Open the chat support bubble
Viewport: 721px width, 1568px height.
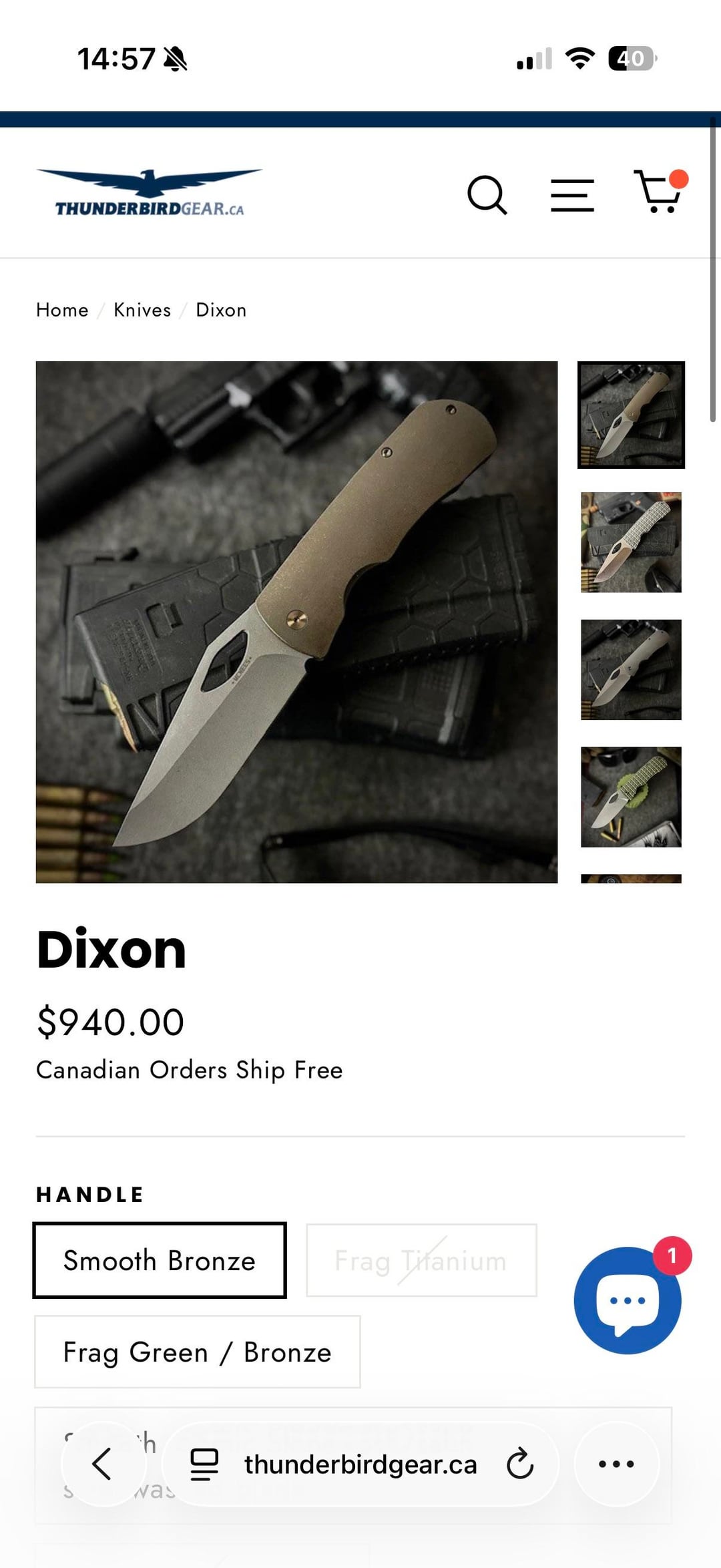[628, 1300]
